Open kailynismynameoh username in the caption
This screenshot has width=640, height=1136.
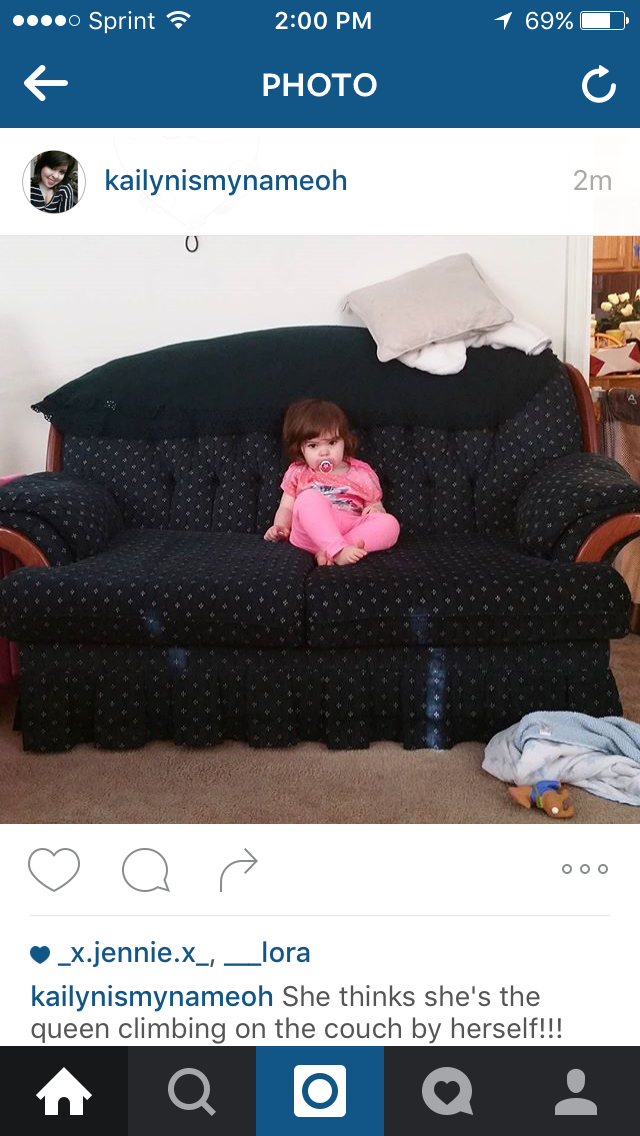[x=151, y=997]
